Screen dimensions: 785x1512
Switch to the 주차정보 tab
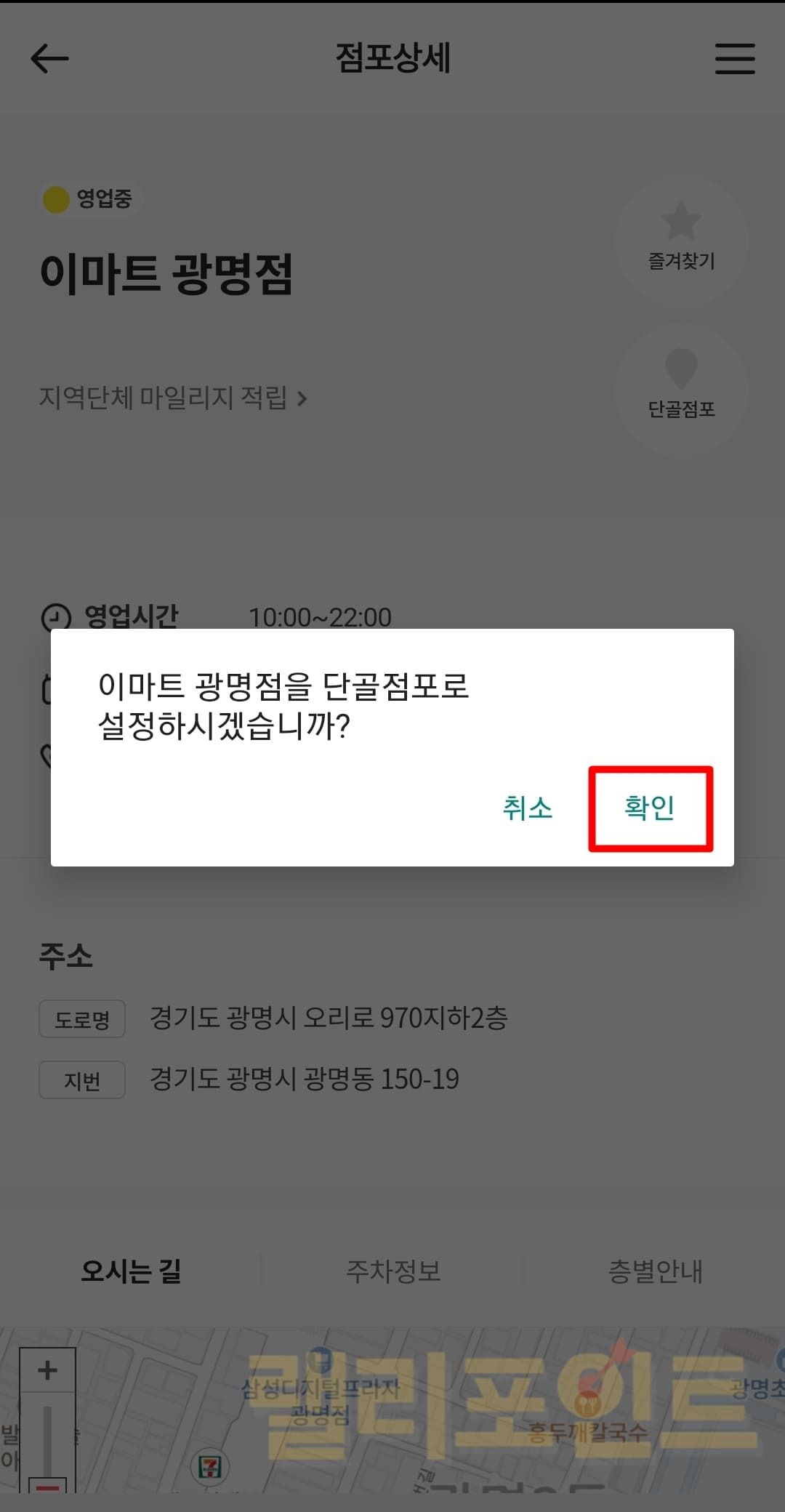pos(393,1271)
